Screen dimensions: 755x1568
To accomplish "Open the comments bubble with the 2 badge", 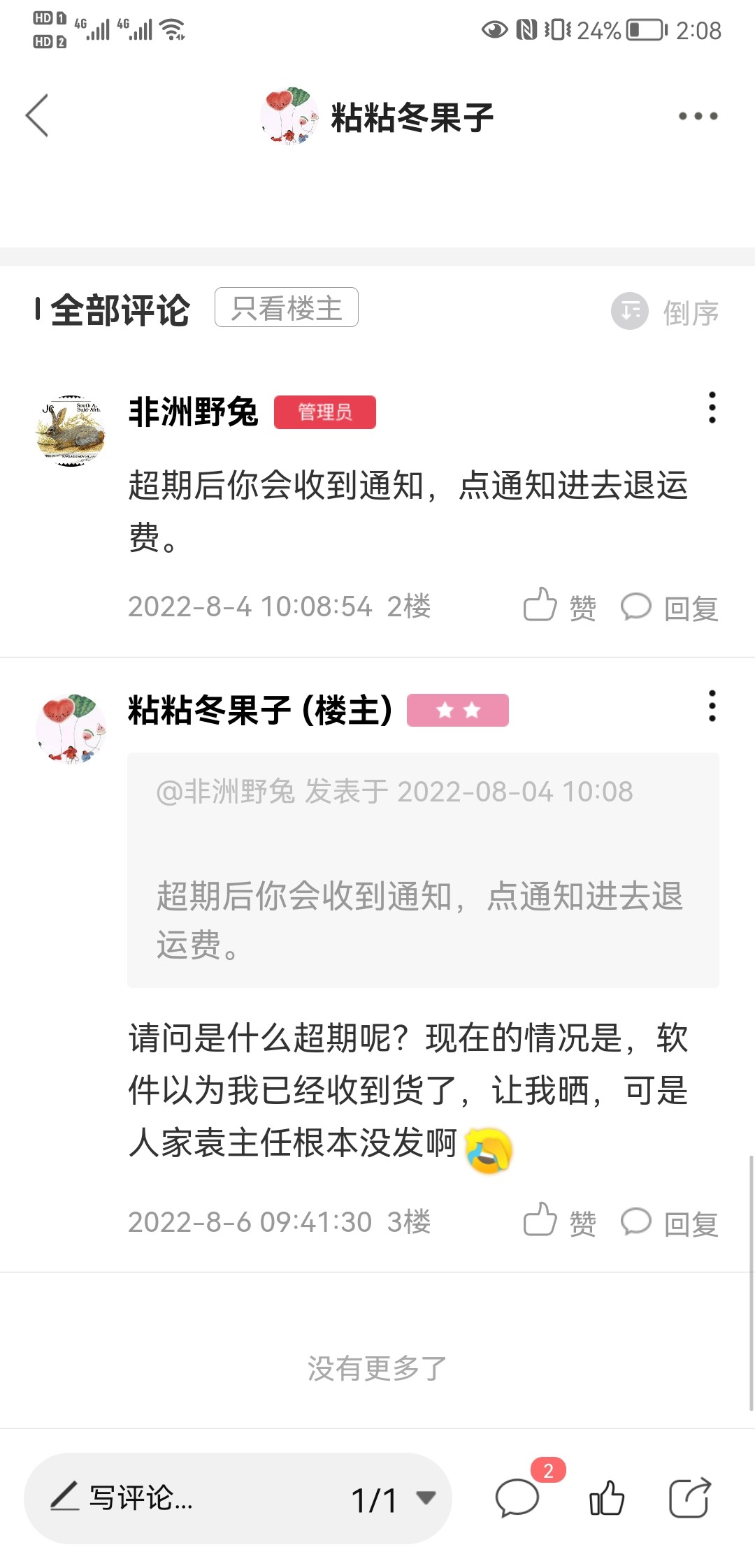I will pyautogui.click(x=518, y=1498).
